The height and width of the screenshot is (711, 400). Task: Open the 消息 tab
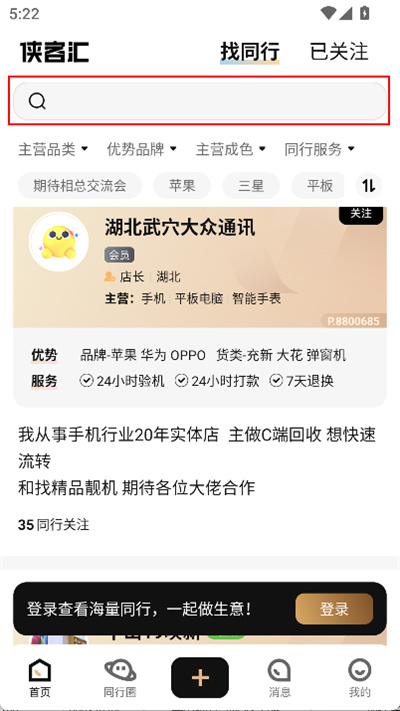click(280, 678)
